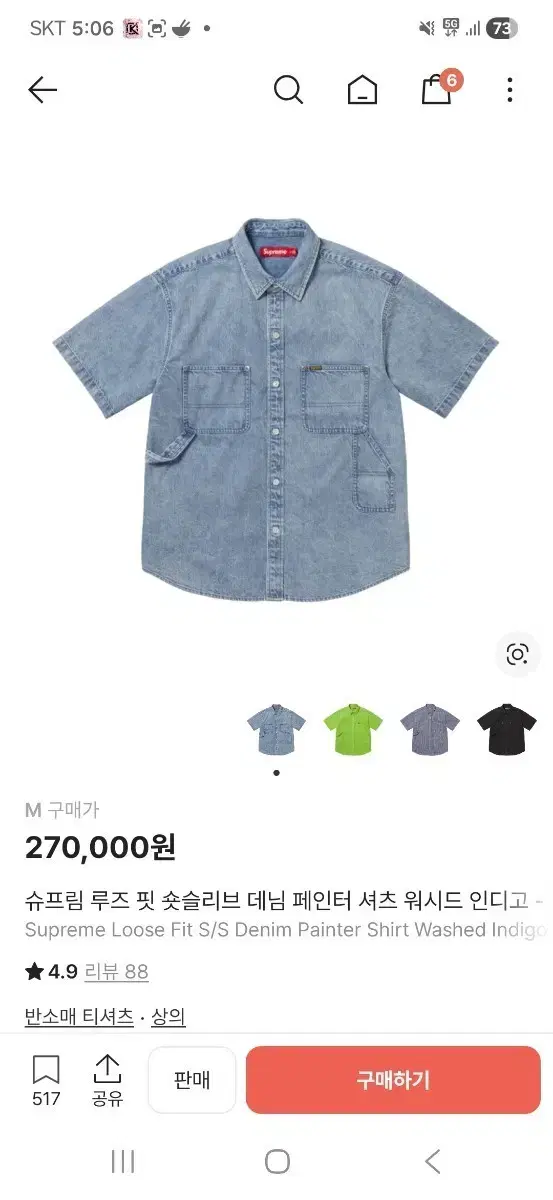Tap the system home button
The width and height of the screenshot is (553, 1200).
(277, 1161)
